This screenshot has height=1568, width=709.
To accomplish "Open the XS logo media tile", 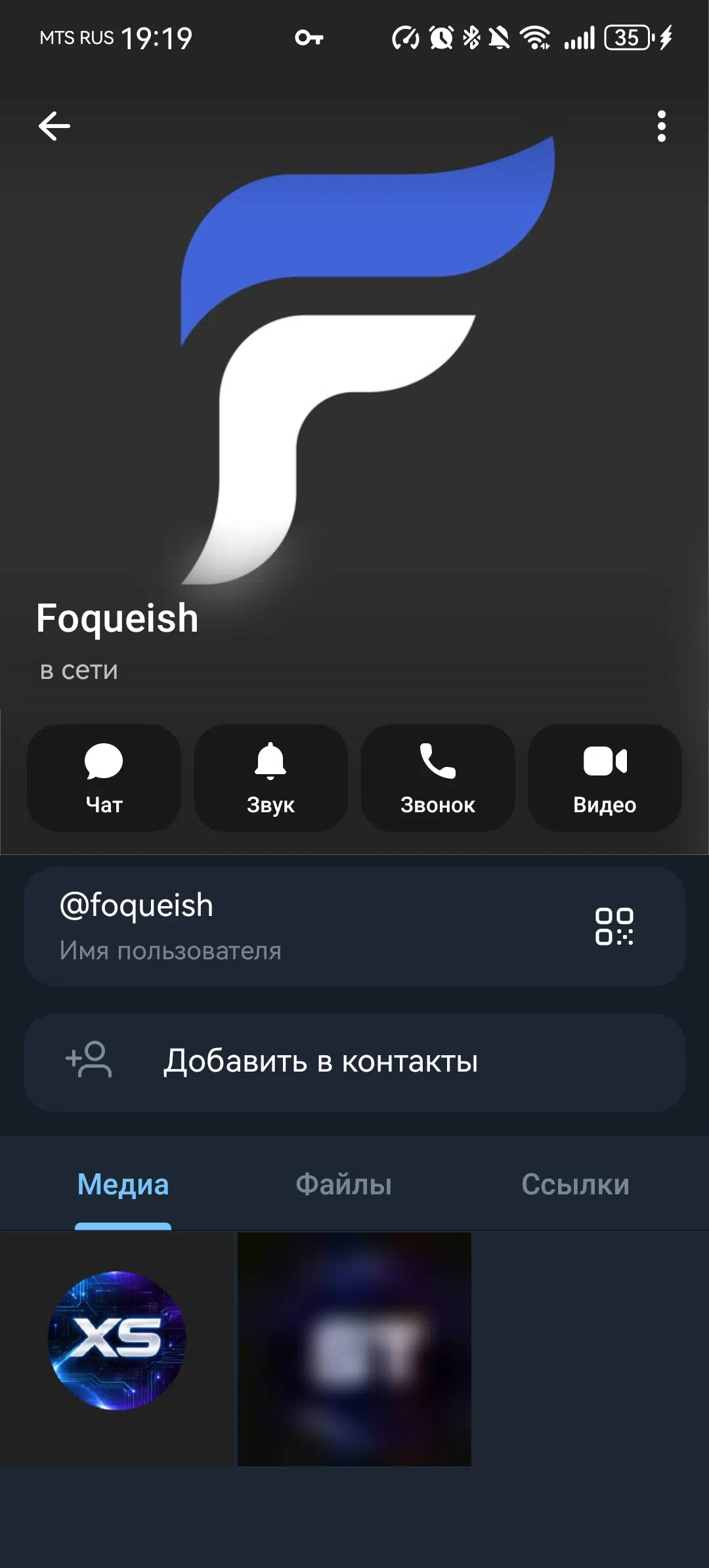I will [x=117, y=1349].
